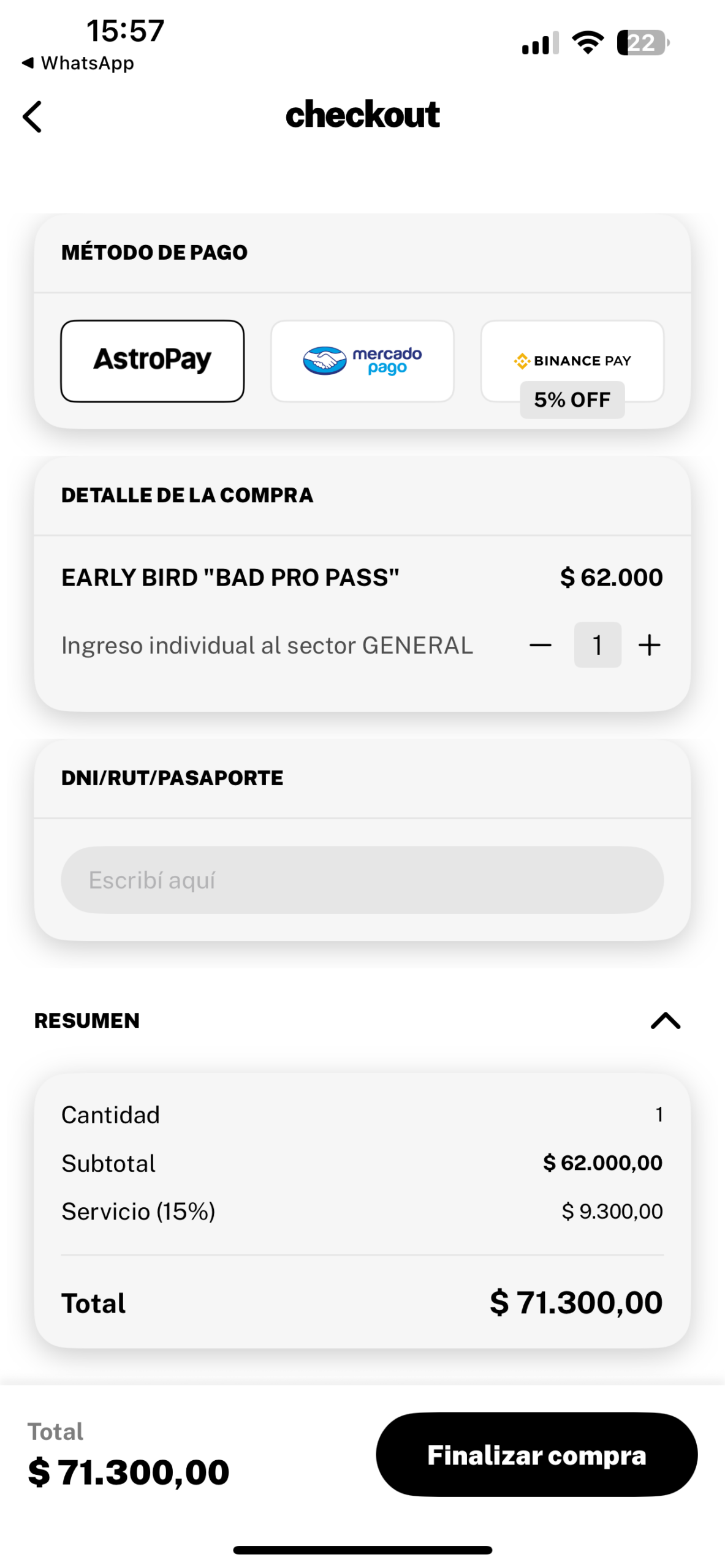Focus the DNI/RUT/Pasaporte text field
This screenshot has width=725, height=1568.
coord(362,880)
